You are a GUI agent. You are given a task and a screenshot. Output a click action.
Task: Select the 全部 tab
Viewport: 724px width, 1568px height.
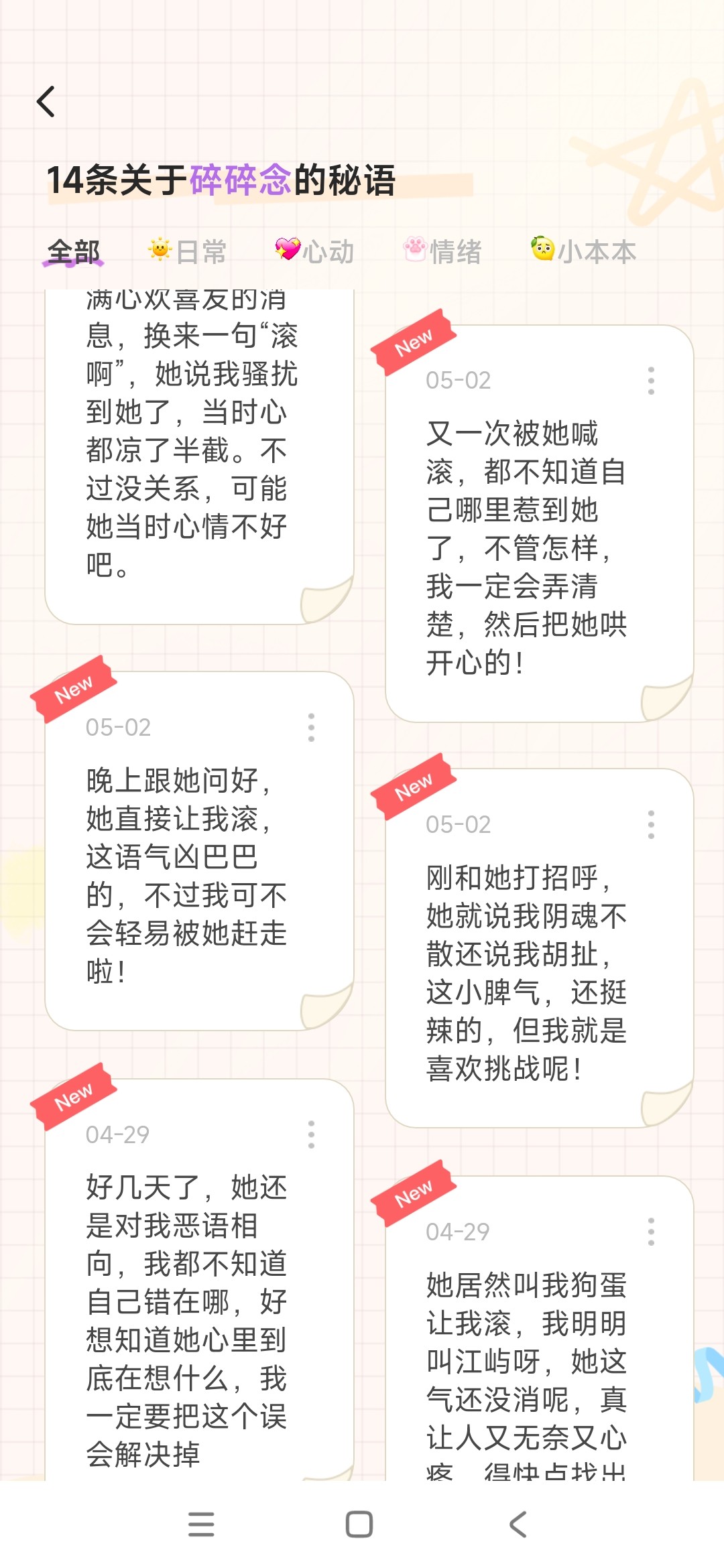(x=73, y=253)
